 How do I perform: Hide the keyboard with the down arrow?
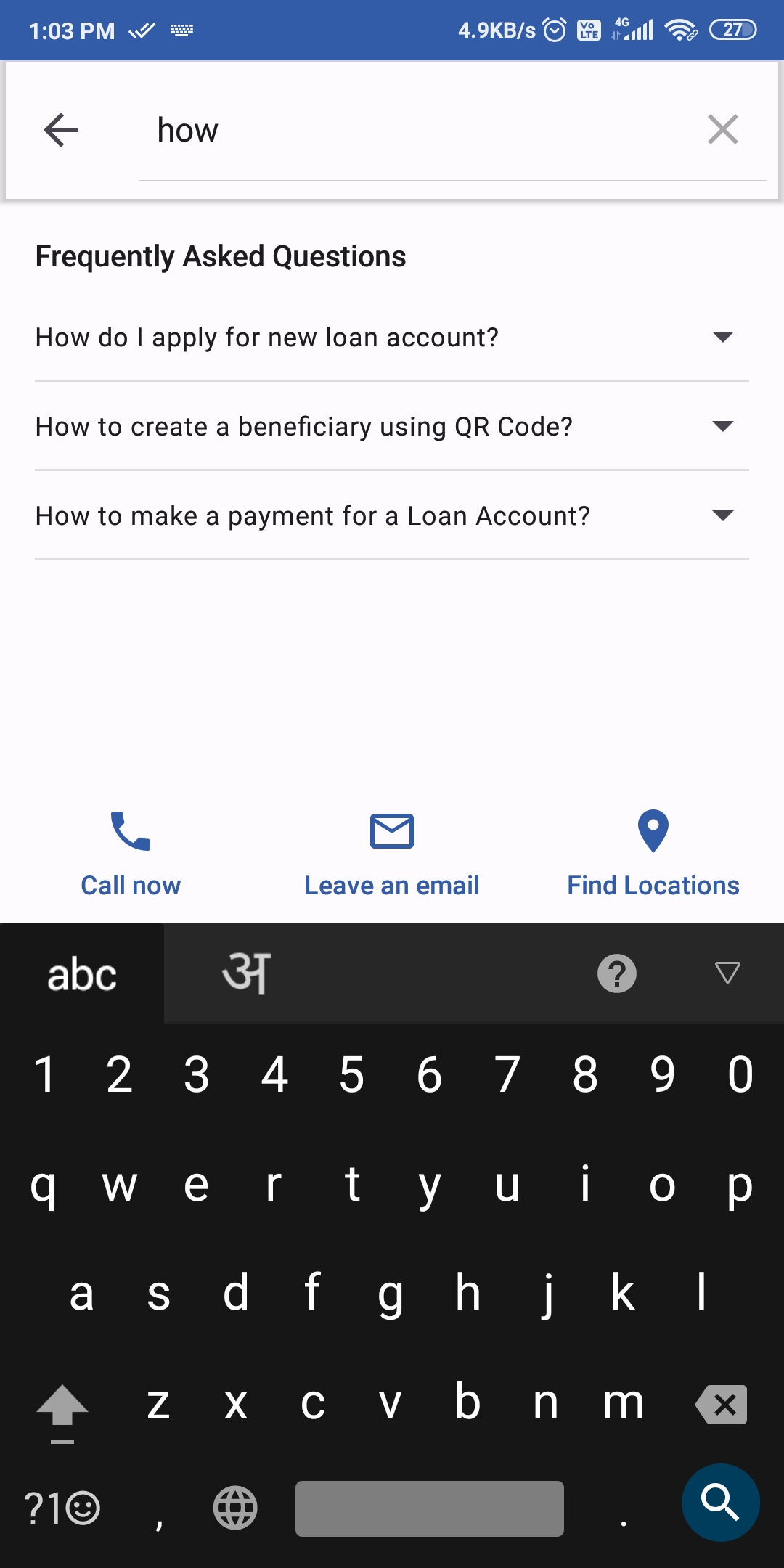pyautogui.click(x=727, y=973)
